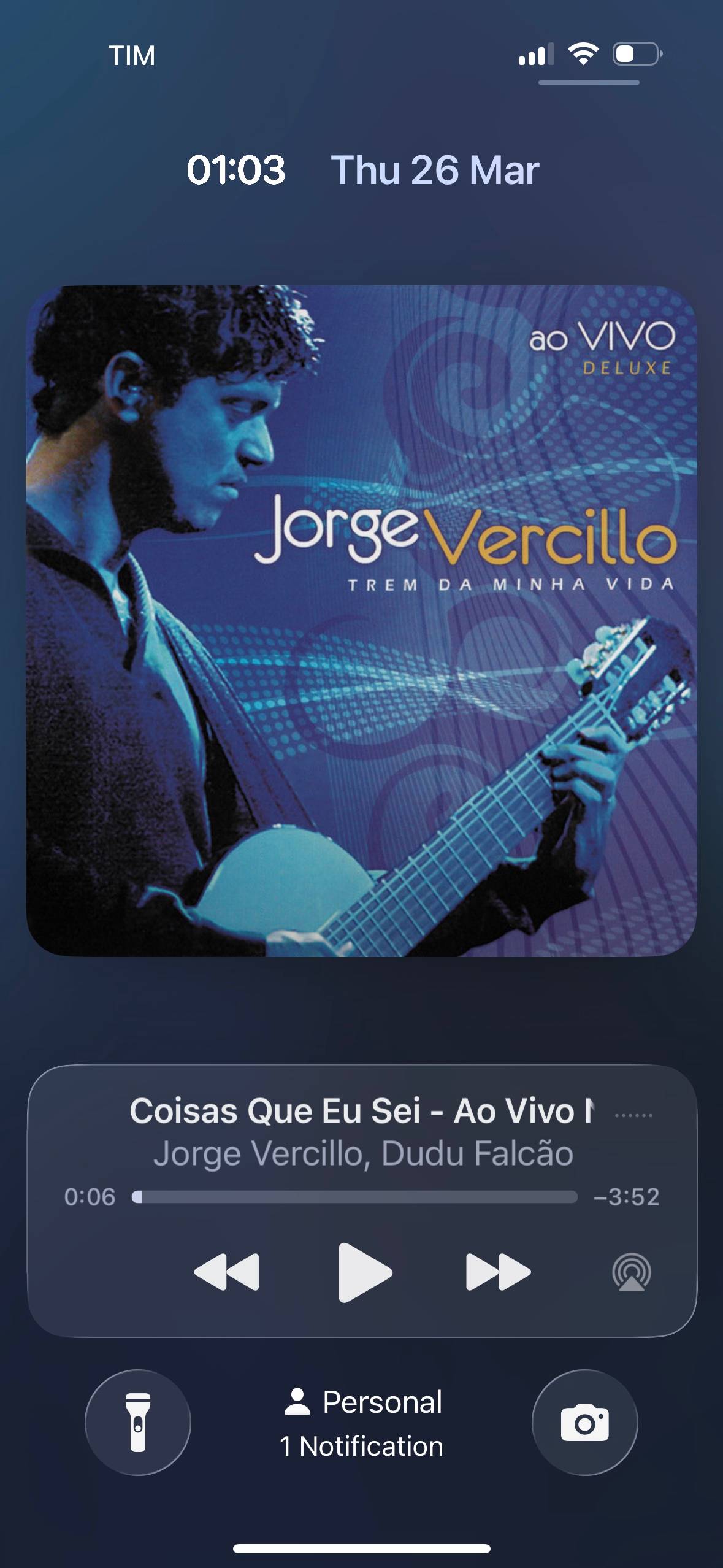Launch the camera from lock screen

[584, 1423]
